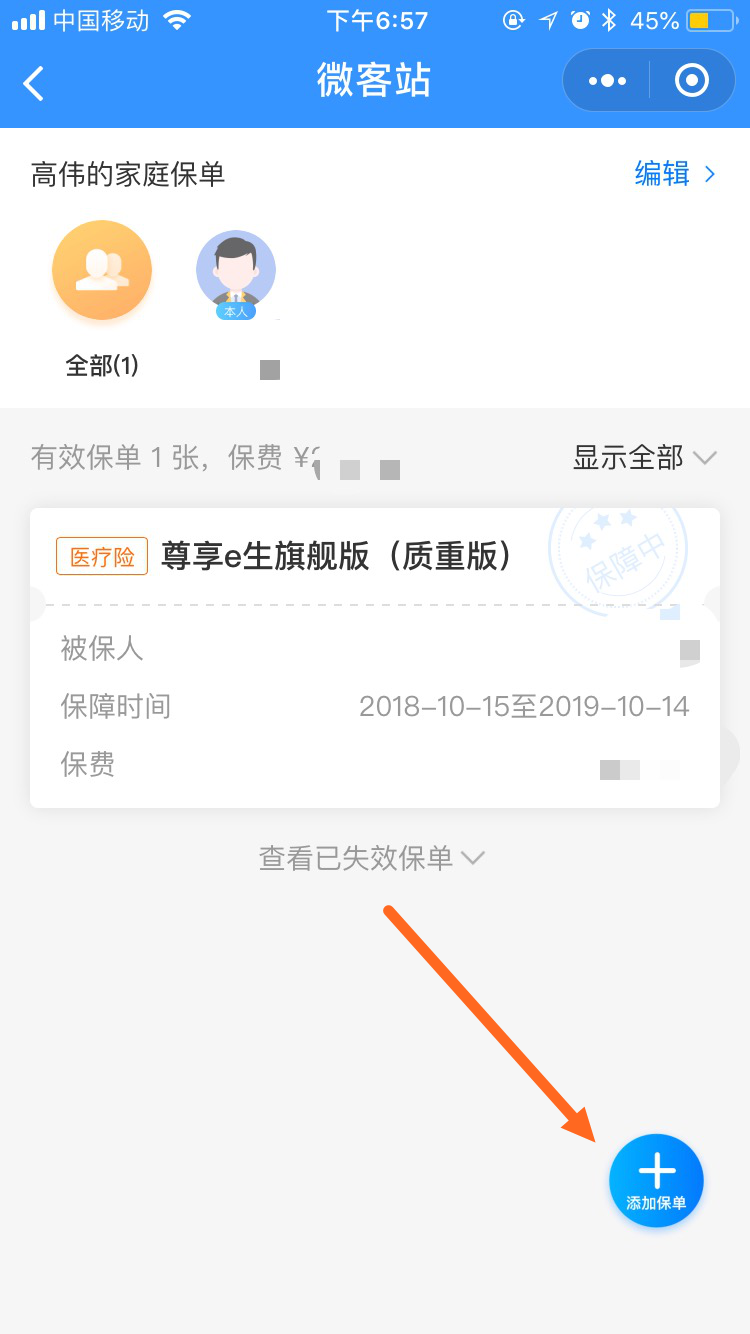Image resolution: width=750 pixels, height=1334 pixels.
Task: Select the 本人 avatar
Action: 236,272
